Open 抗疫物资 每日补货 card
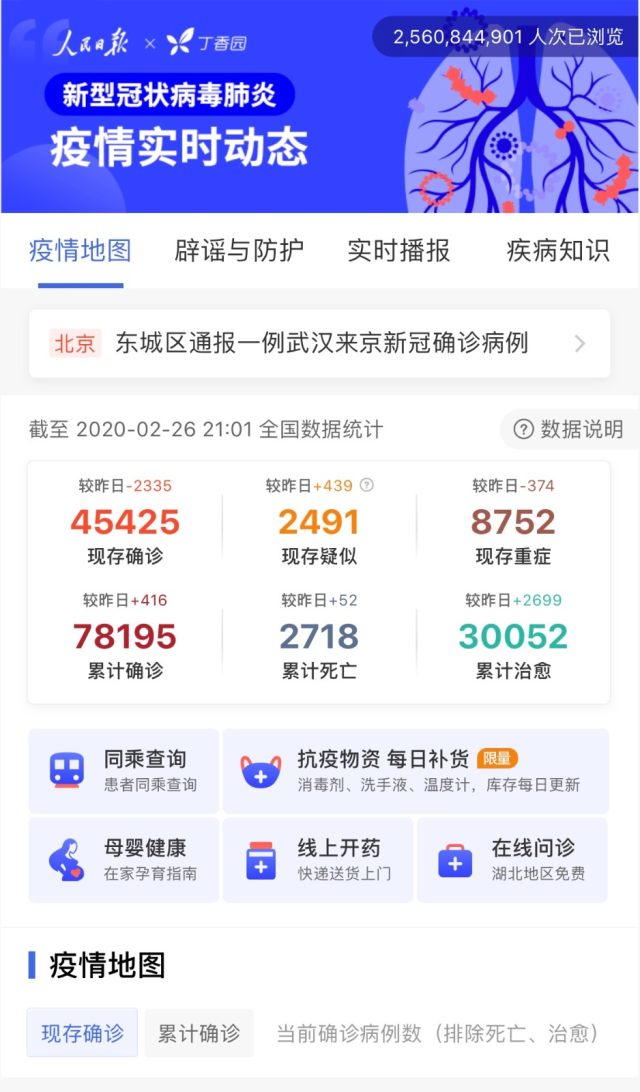The image size is (640, 1092). pyautogui.click(x=415, y=771)
